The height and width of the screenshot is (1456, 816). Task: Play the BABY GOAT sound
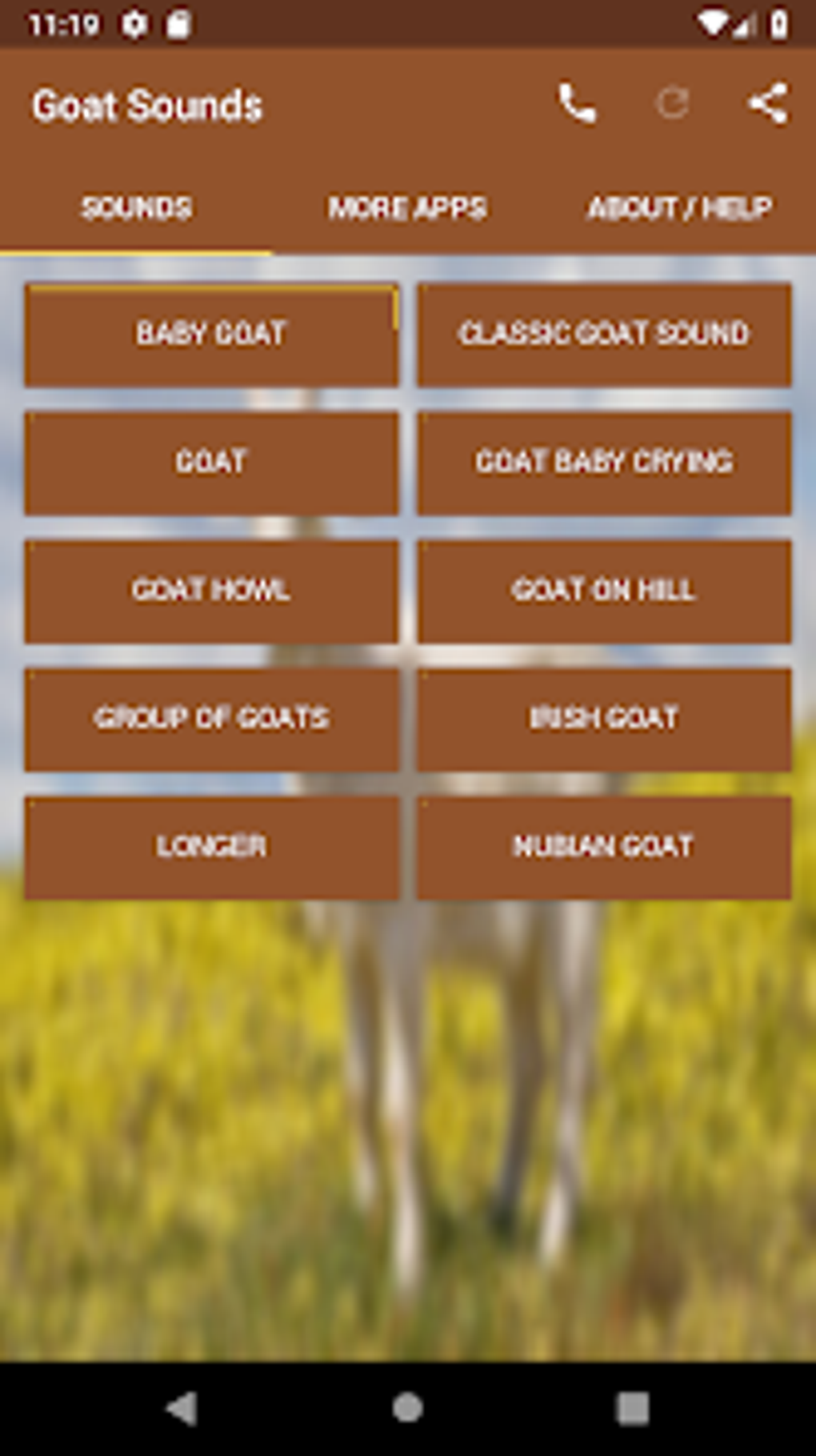click(x=211, y=335)
